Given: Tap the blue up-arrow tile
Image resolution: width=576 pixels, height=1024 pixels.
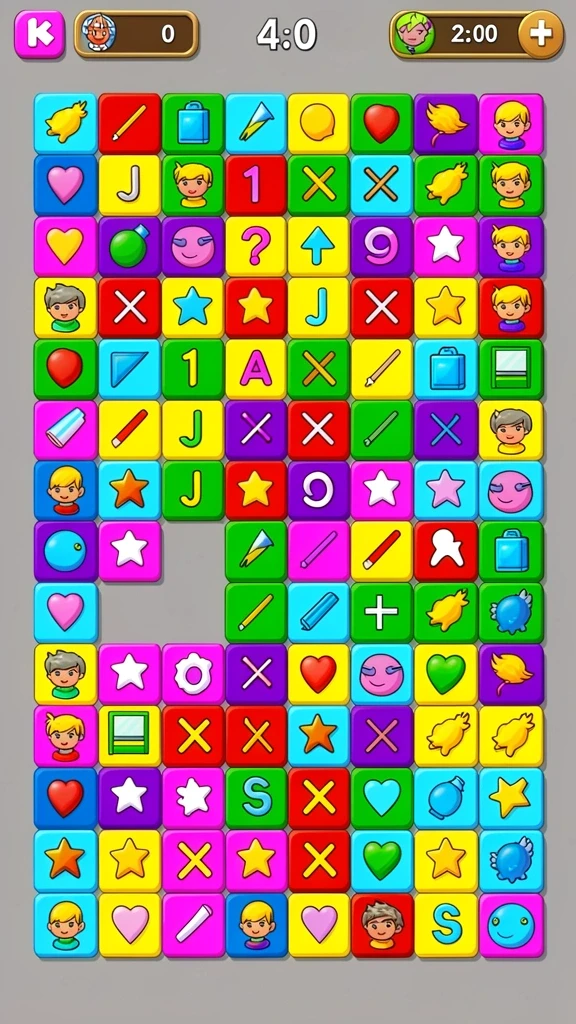Looking at the screenshot, I should click(x=319, y=246).
